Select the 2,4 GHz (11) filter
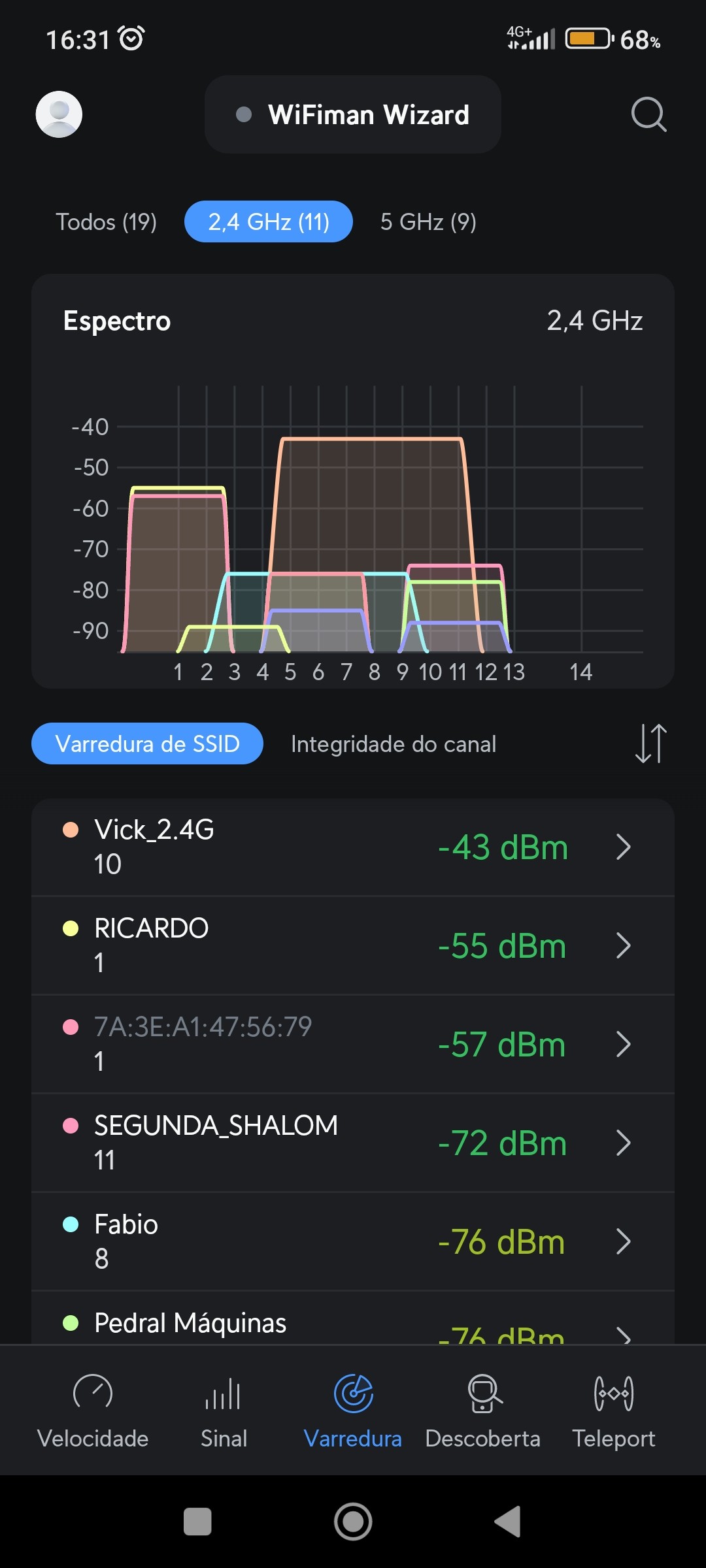 pos(269,222)
